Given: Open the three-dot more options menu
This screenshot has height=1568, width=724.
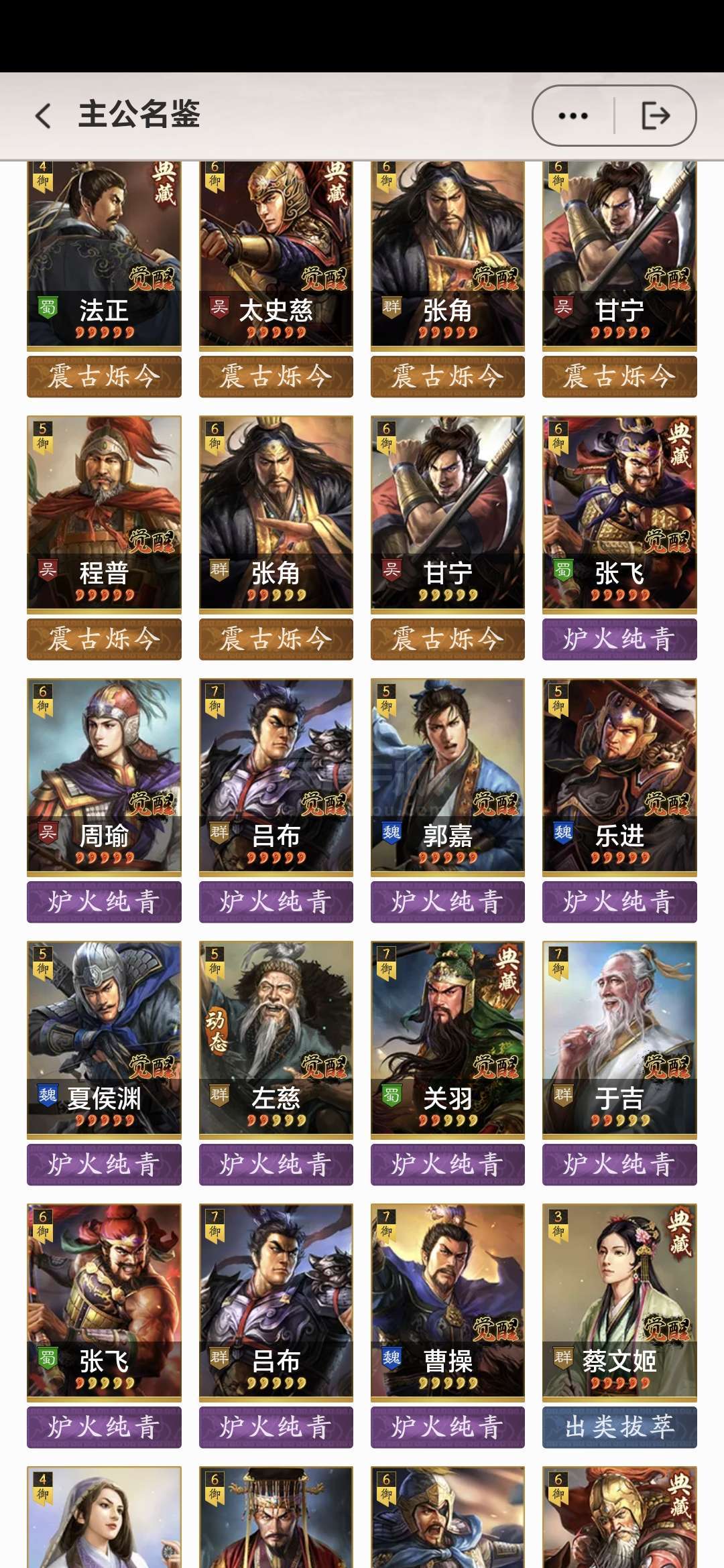Looking at the screenshot, I should (x=573, y=116).
